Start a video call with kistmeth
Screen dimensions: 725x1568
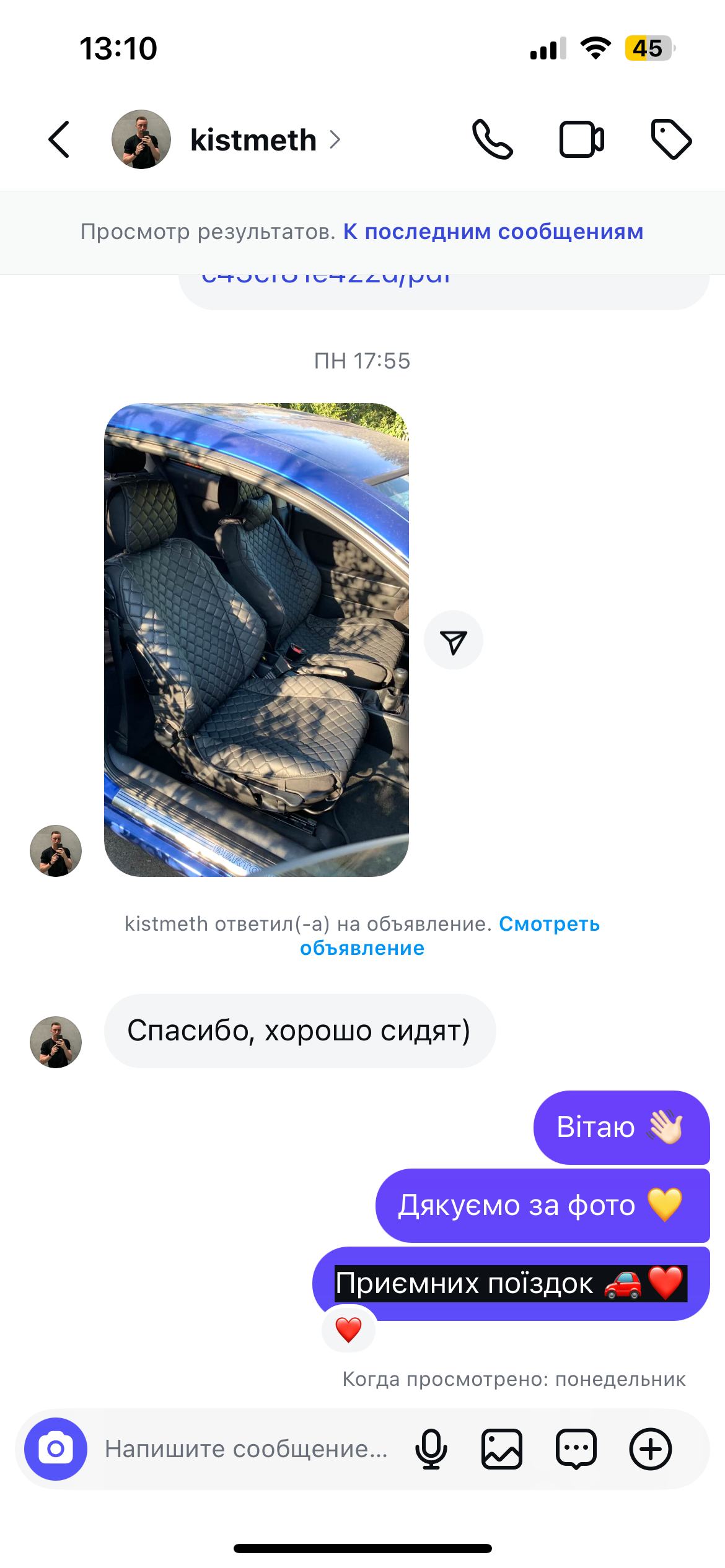pos(581,139)
